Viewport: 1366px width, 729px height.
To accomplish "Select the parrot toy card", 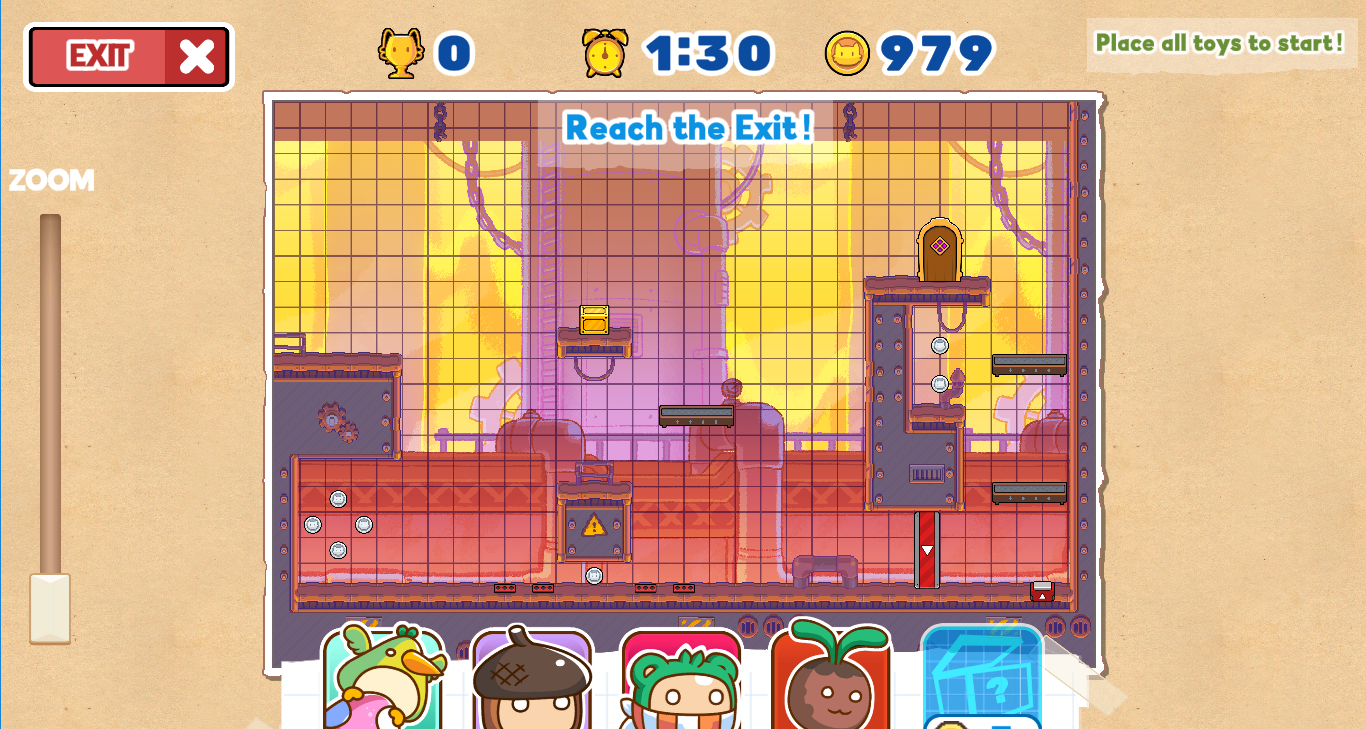I will [x=383, y=678].
